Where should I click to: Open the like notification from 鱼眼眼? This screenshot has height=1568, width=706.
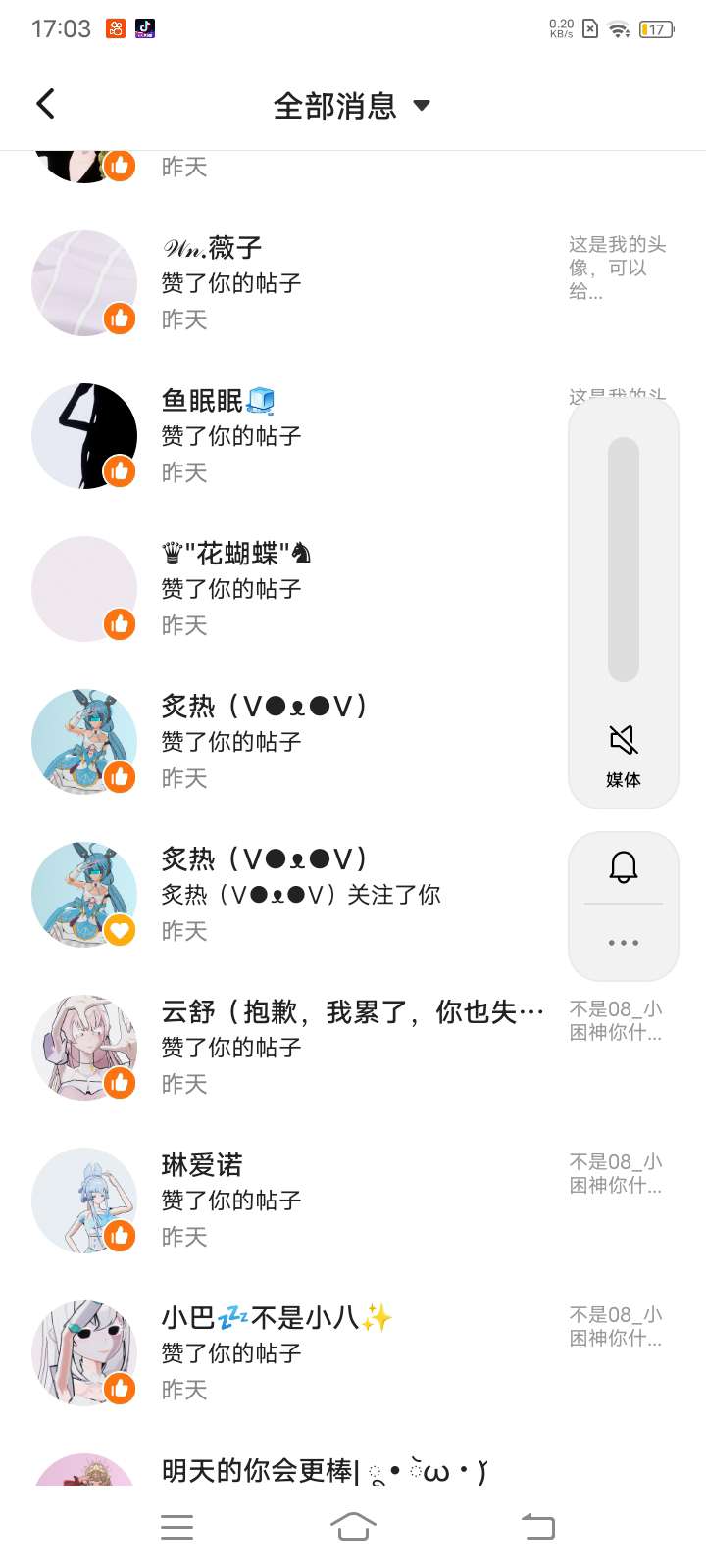click(294, 436)
